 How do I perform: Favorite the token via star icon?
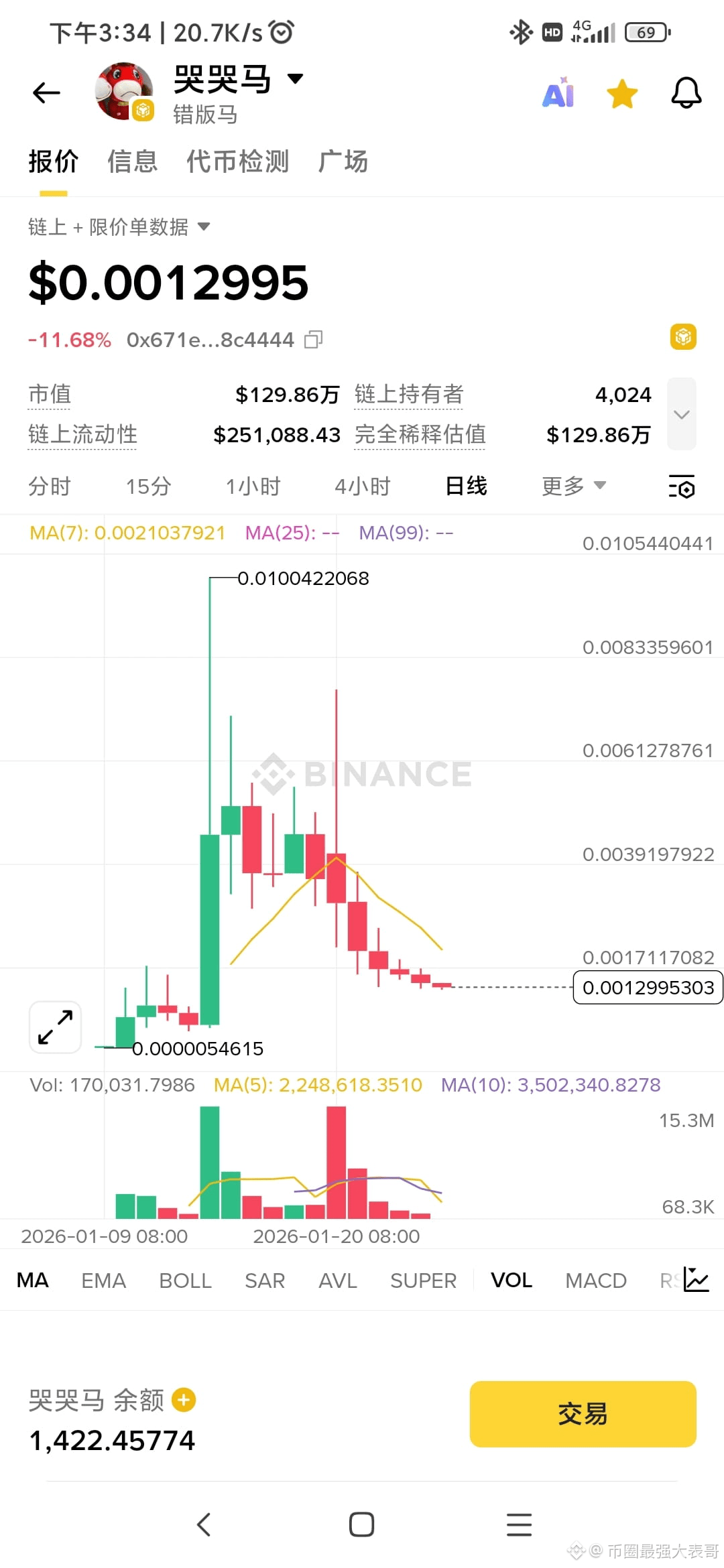[x=621, y=94]
